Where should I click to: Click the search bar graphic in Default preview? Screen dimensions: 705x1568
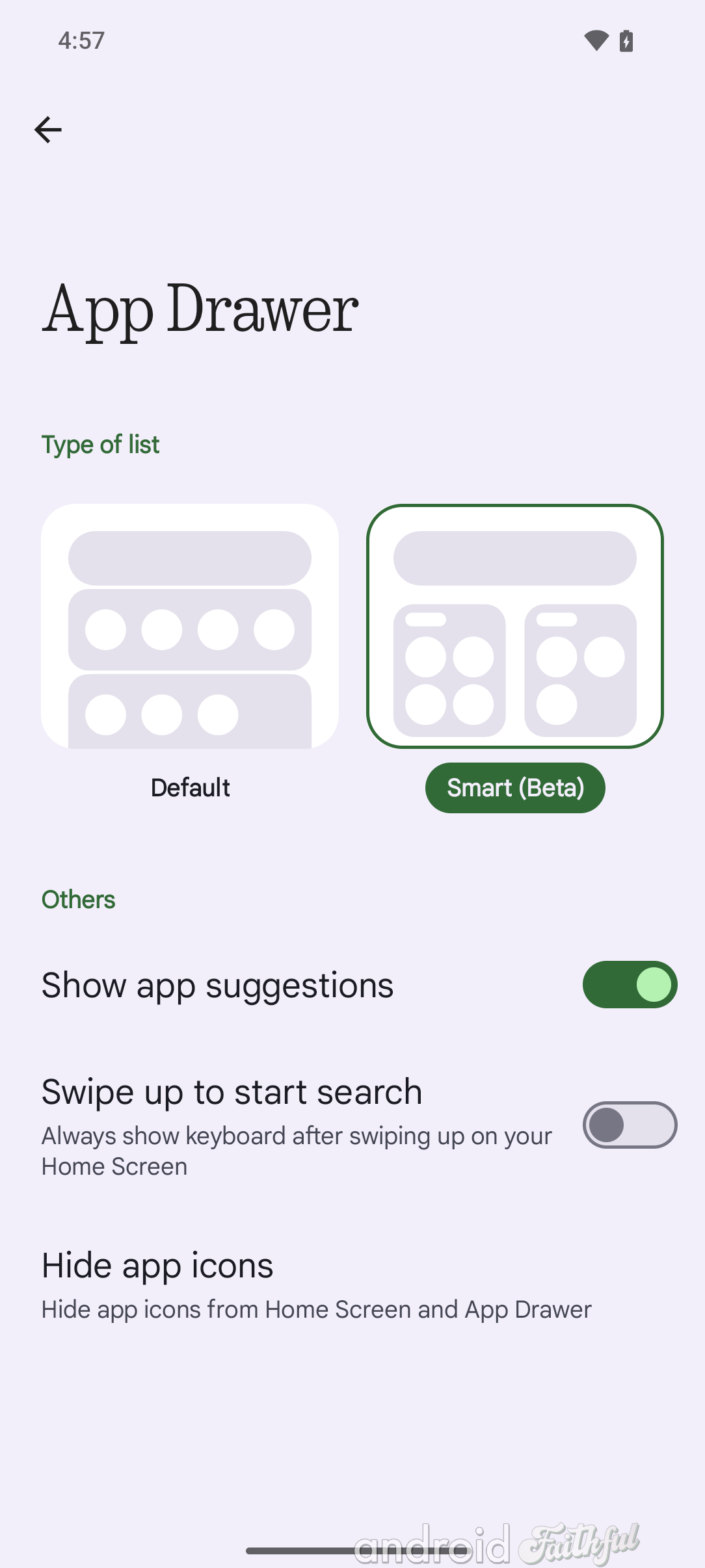pos(190,557)
